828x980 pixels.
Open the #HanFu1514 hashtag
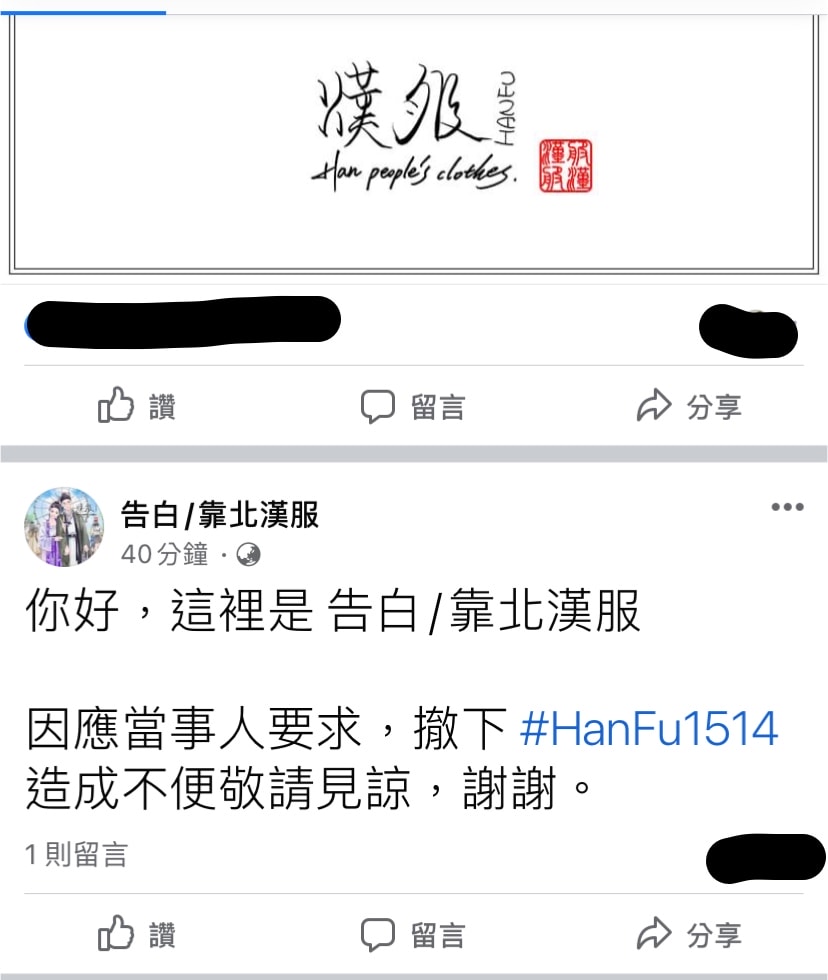[649, 730]
